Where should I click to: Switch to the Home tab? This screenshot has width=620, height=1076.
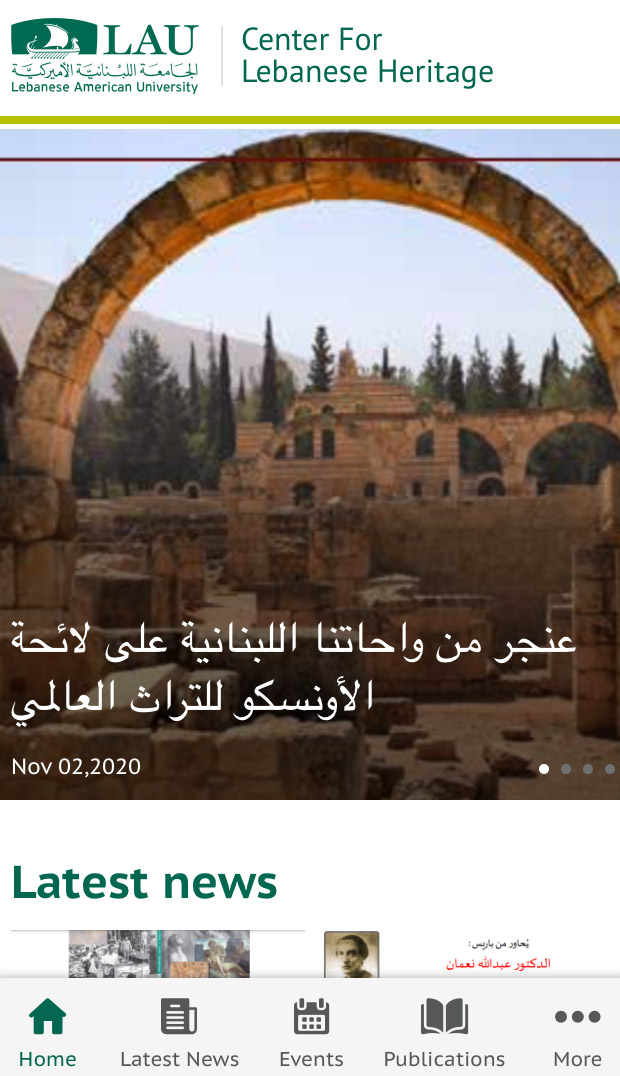tap(47, 1030)
